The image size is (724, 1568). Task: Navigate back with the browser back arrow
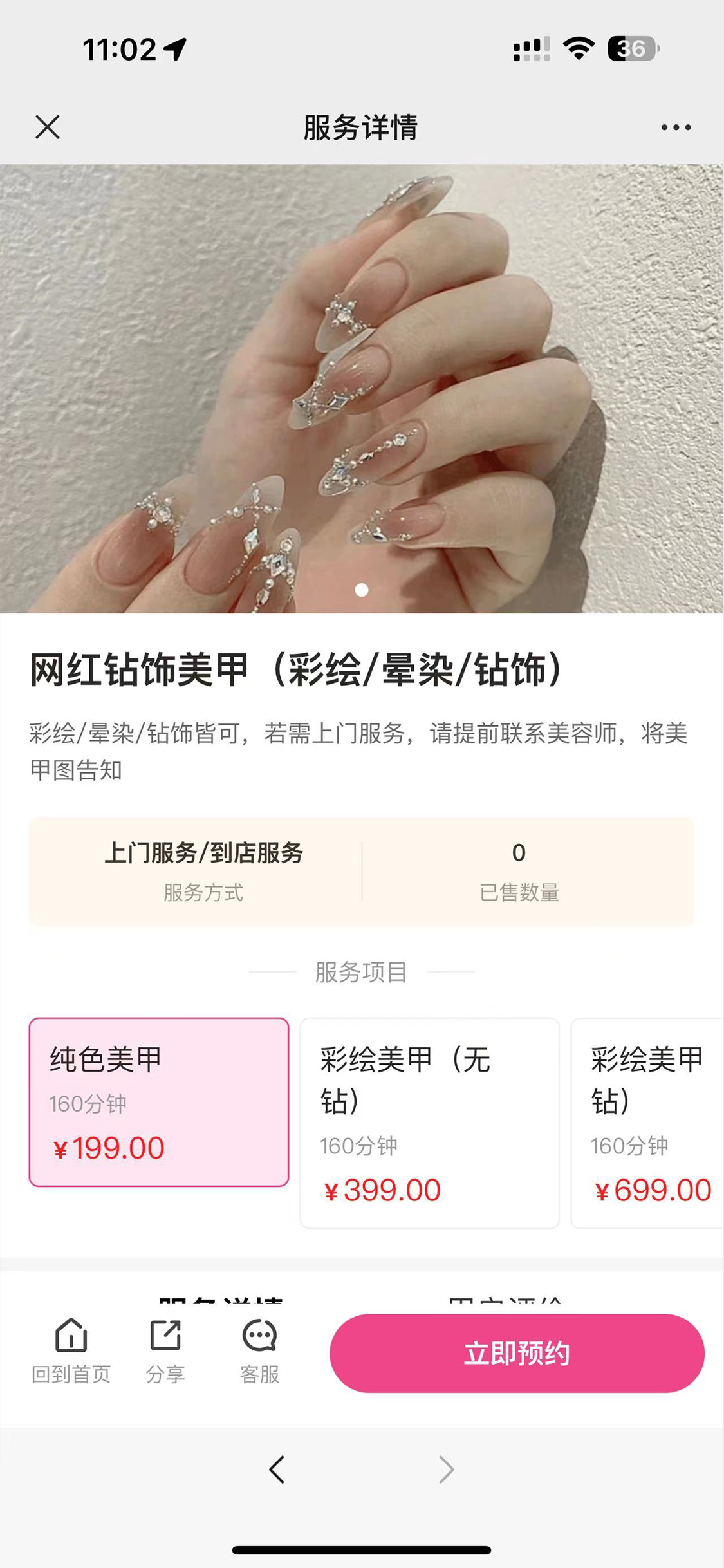pyautogui.click(x=277, y=1470)
